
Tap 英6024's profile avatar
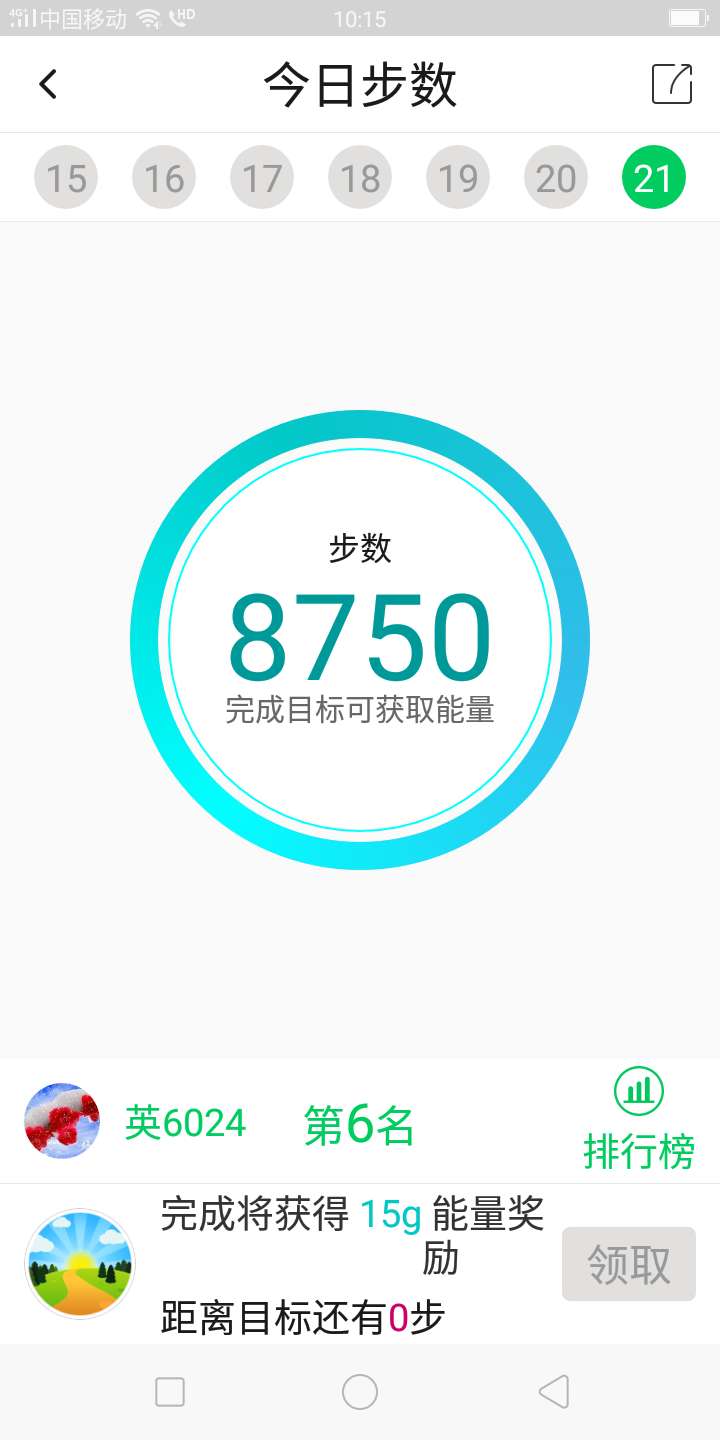[62, 1120]
